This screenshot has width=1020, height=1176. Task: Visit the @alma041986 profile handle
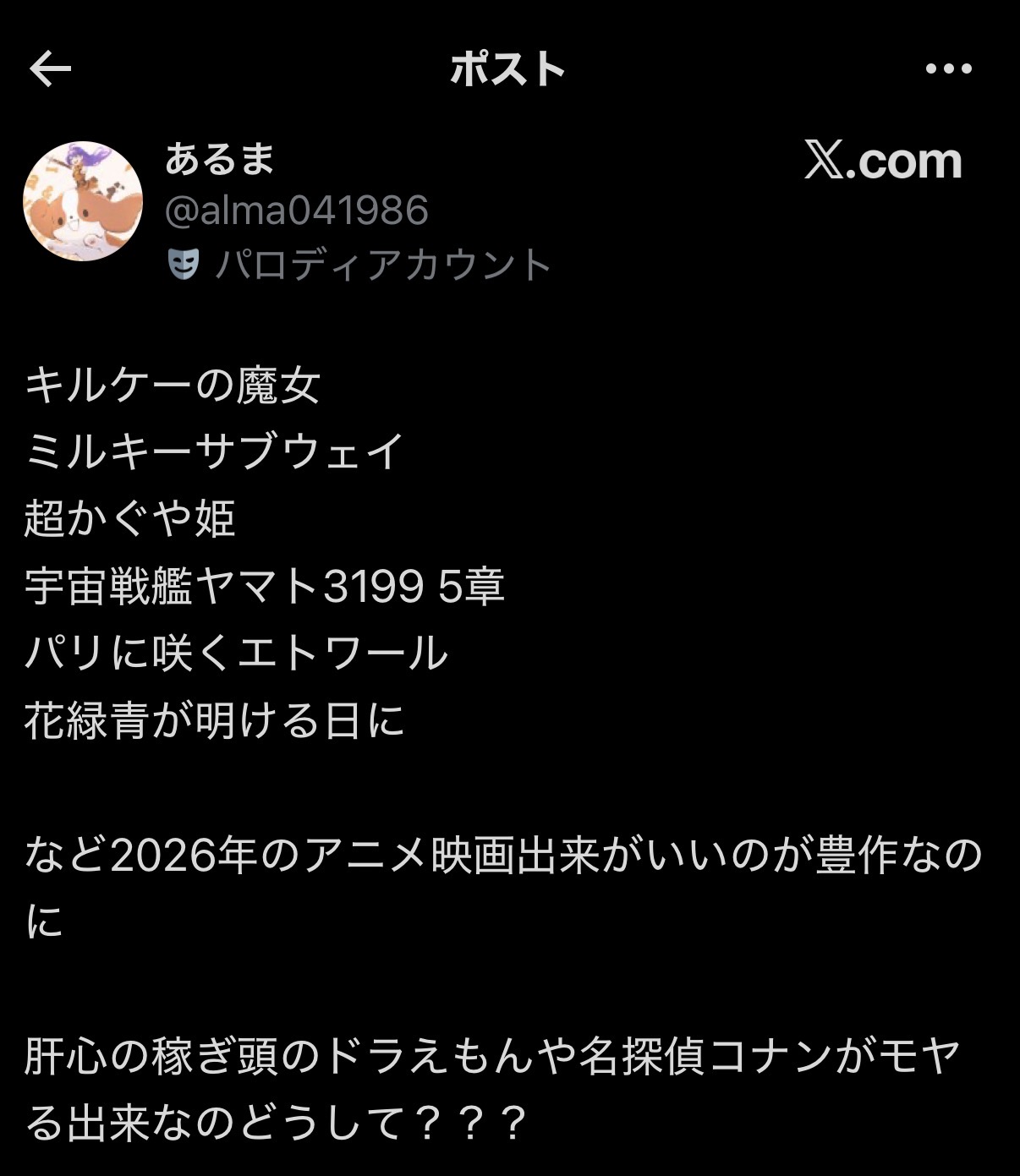(x=296, y=211)
